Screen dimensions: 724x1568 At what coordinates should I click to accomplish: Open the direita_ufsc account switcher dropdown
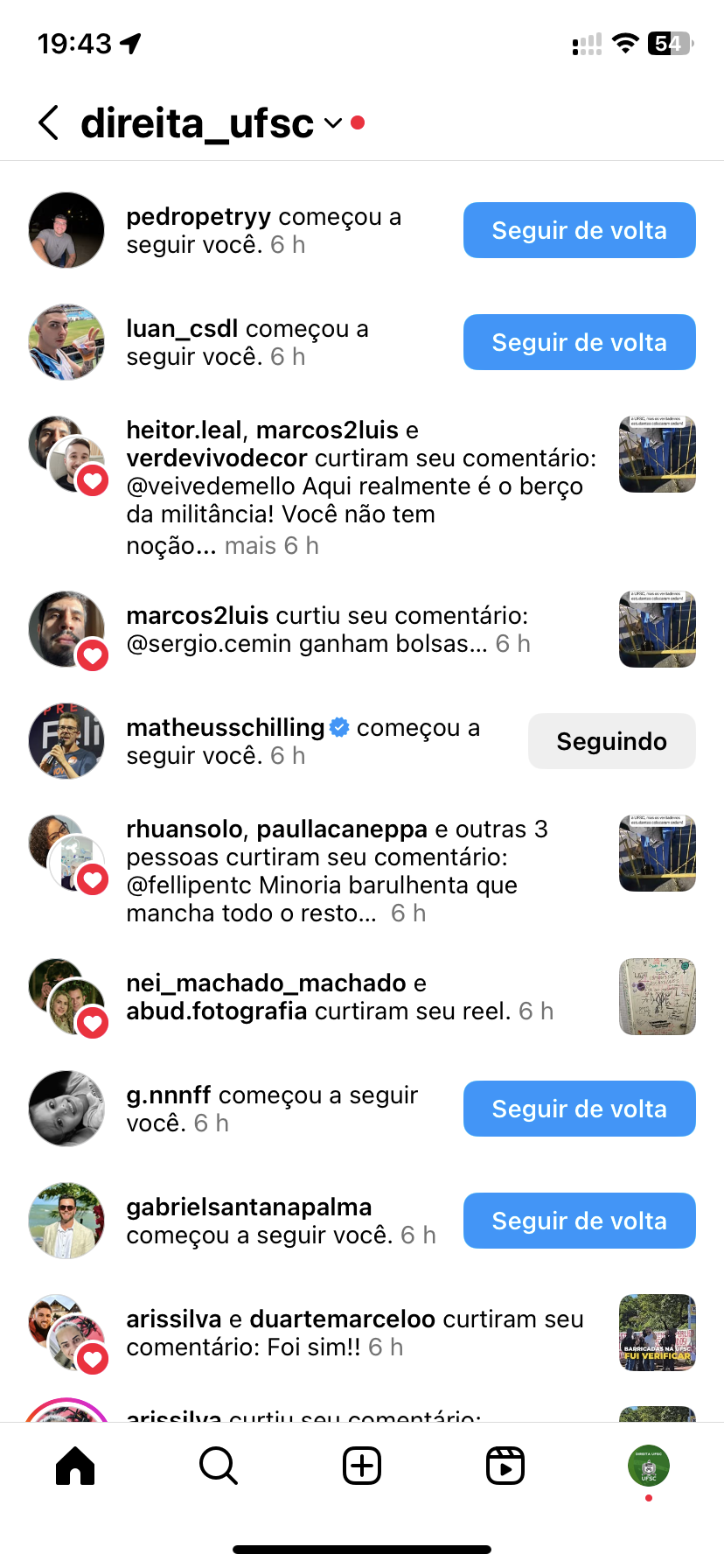pyautogui.click(x=332, y=123)
